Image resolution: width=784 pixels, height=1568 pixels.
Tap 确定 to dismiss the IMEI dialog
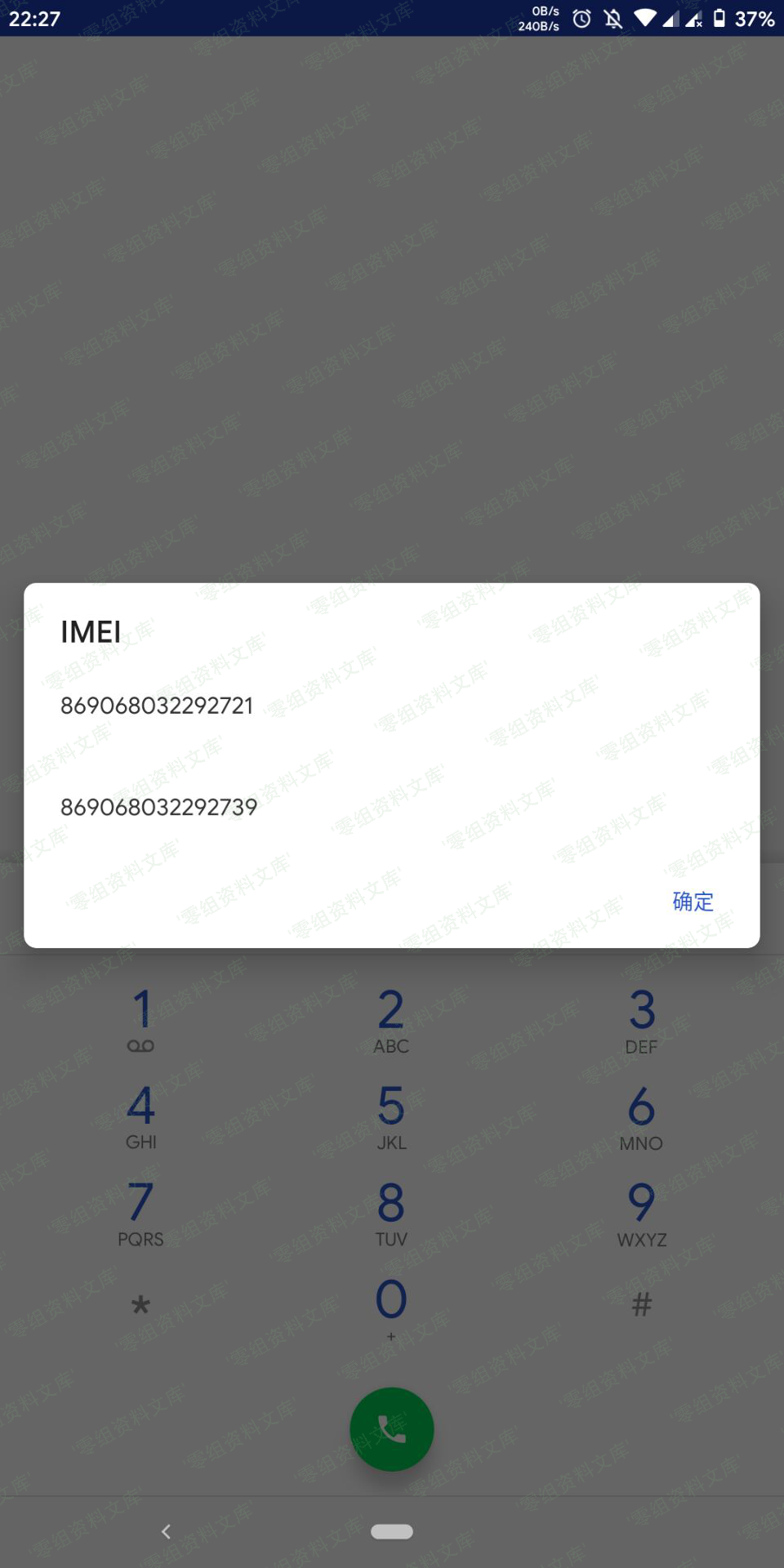(693, 901)
